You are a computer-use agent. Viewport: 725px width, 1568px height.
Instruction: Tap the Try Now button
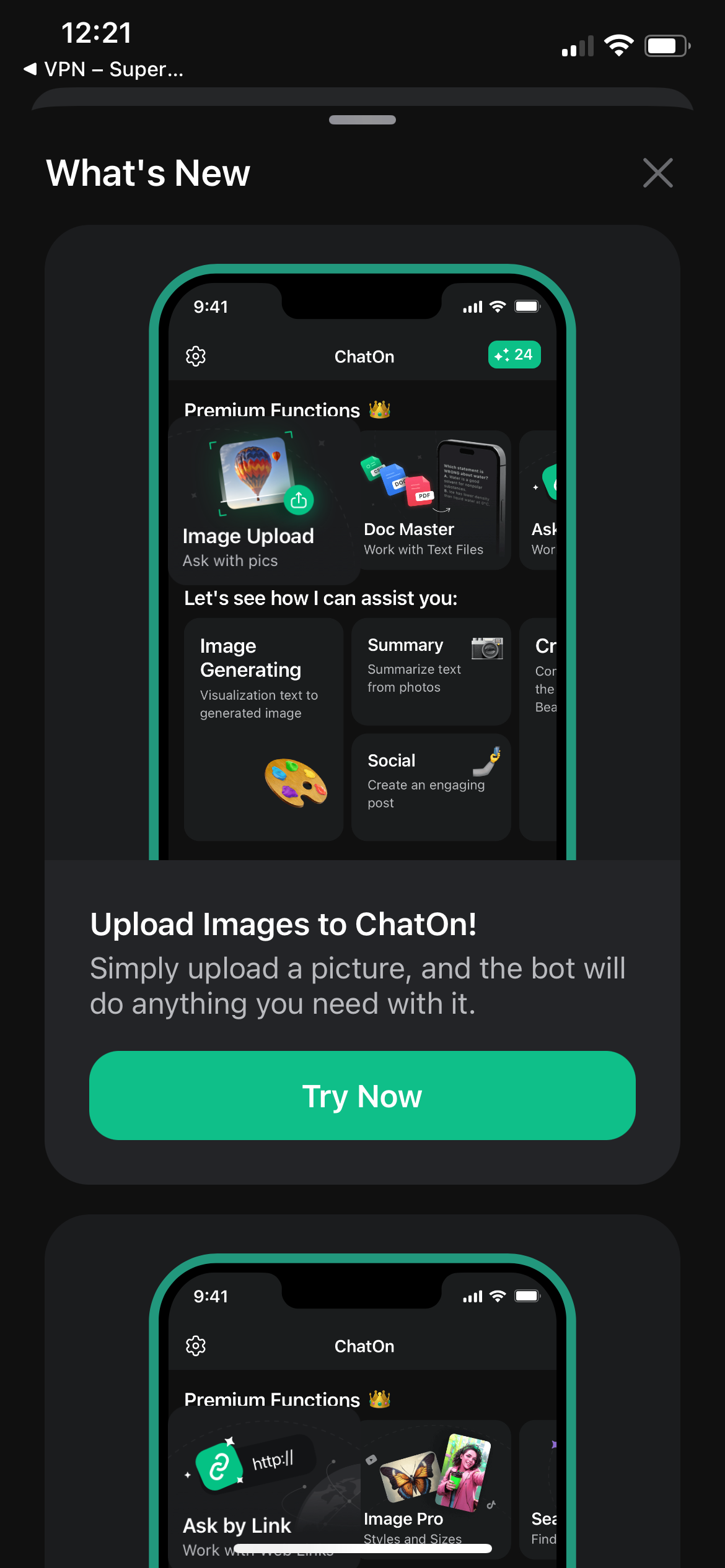[362, 1095]
